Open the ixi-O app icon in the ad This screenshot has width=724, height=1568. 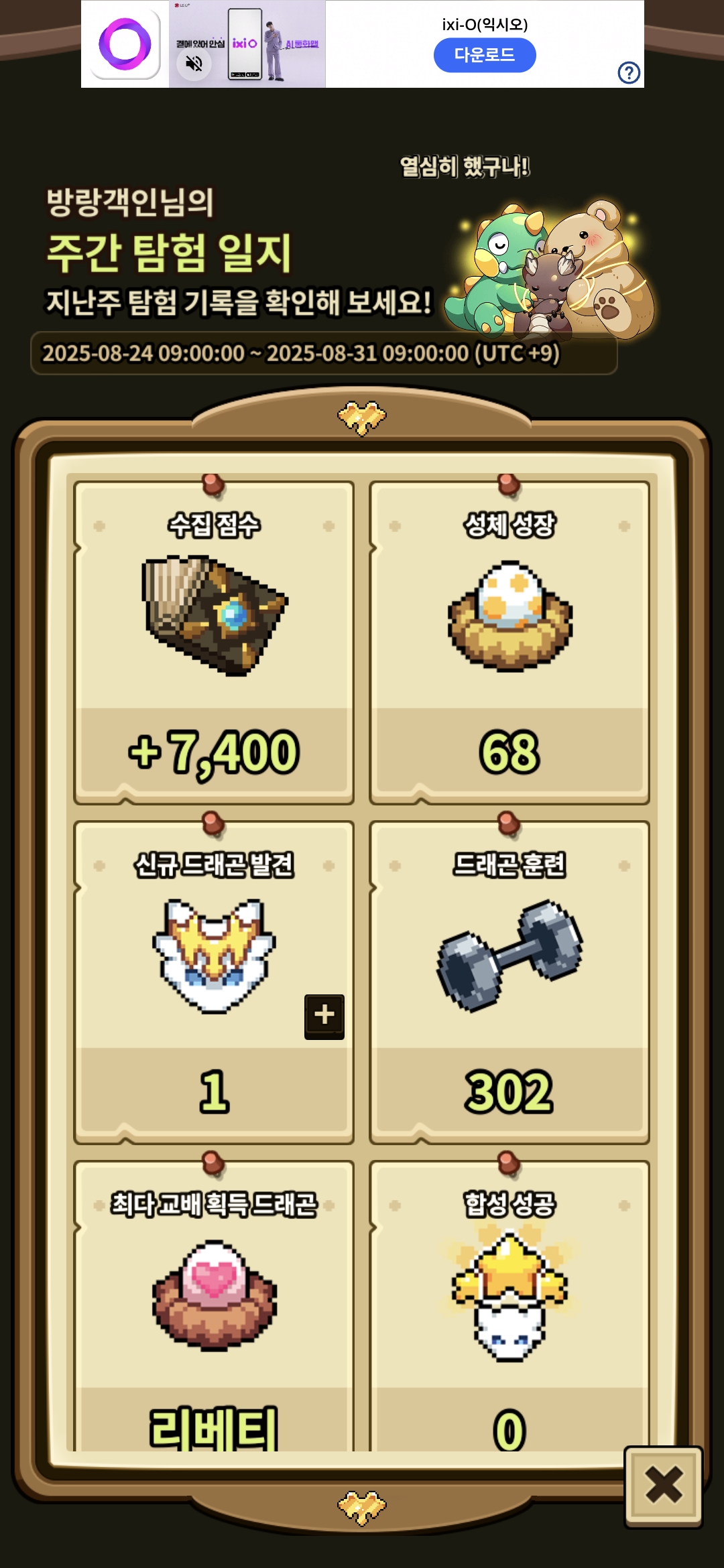[x=125, y=44]
